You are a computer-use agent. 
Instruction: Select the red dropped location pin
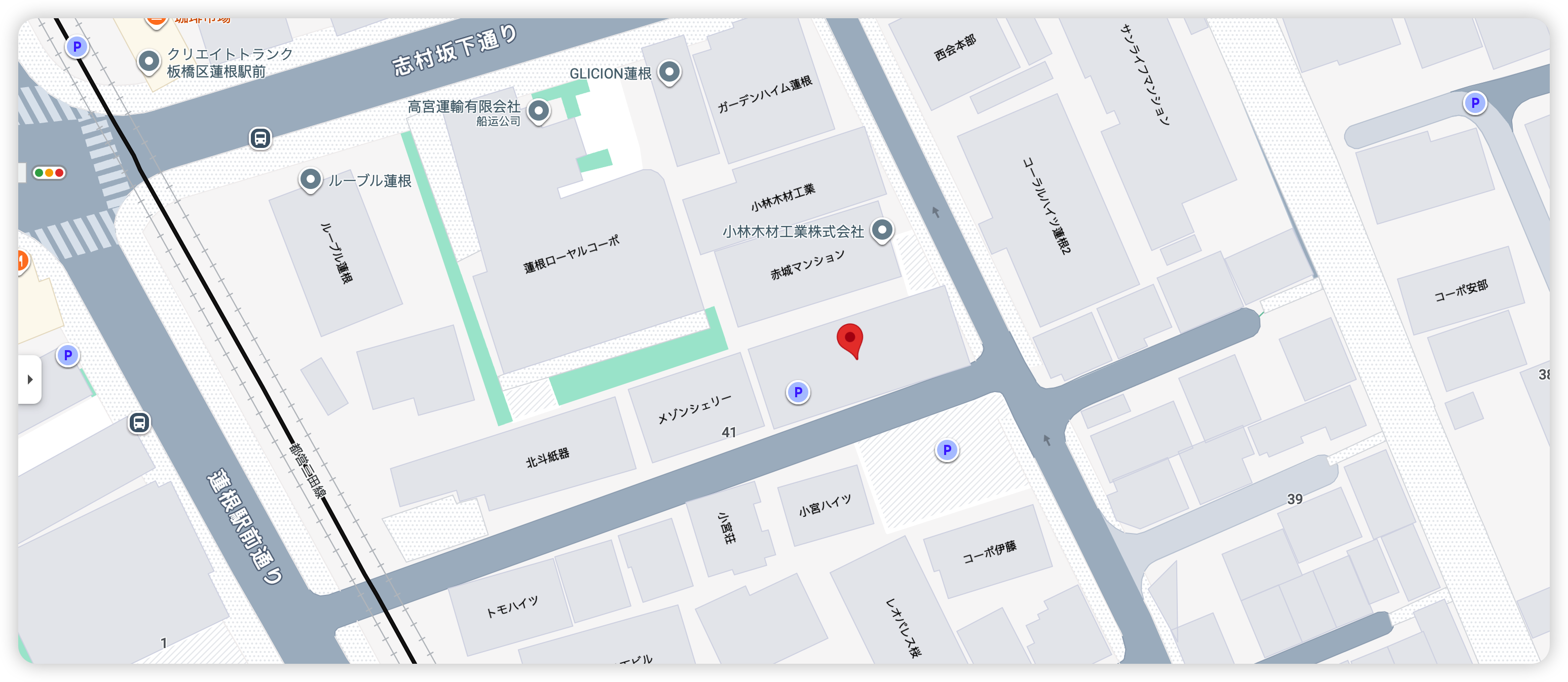(850, 339)
